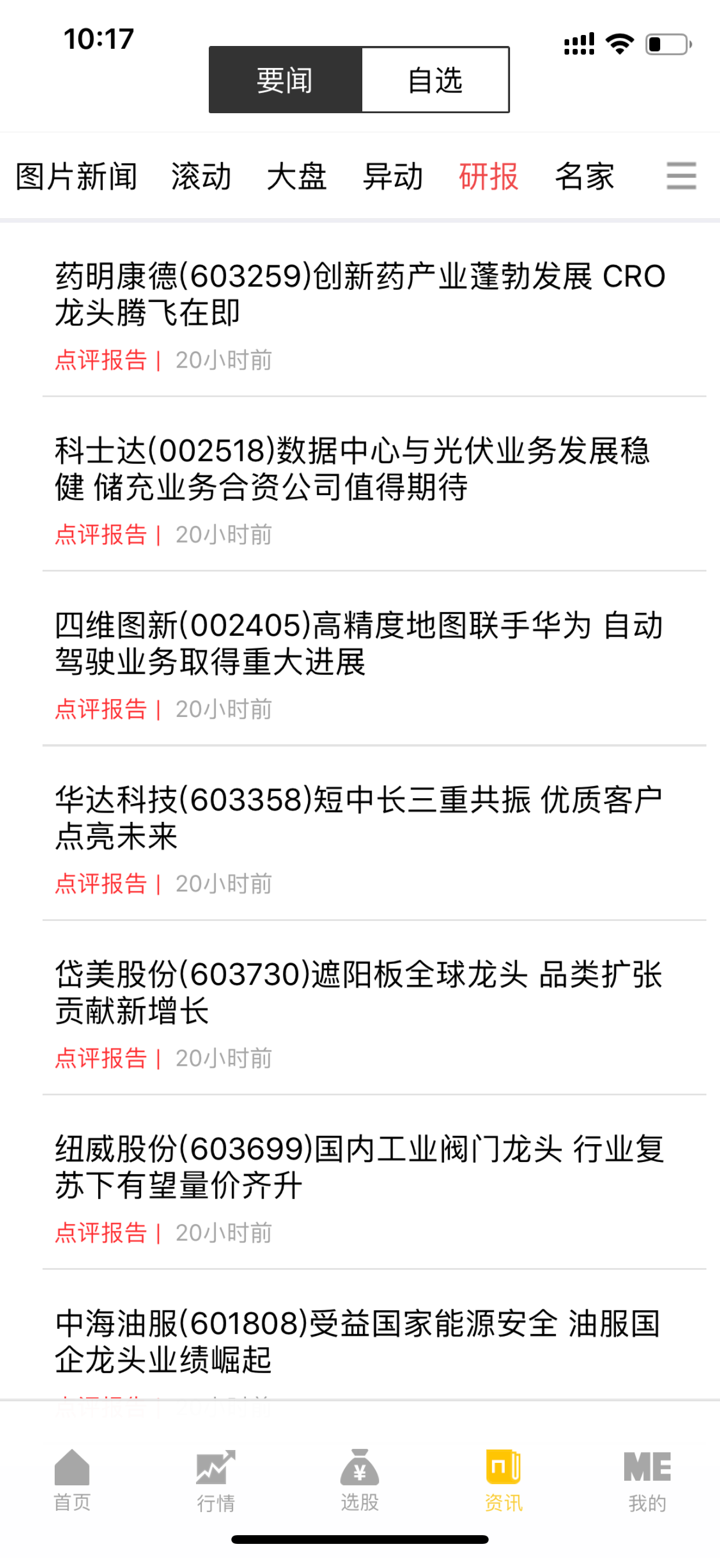
Task: Open the 滚动 news section
Action: pyautogui.click(x=202, y=176)
